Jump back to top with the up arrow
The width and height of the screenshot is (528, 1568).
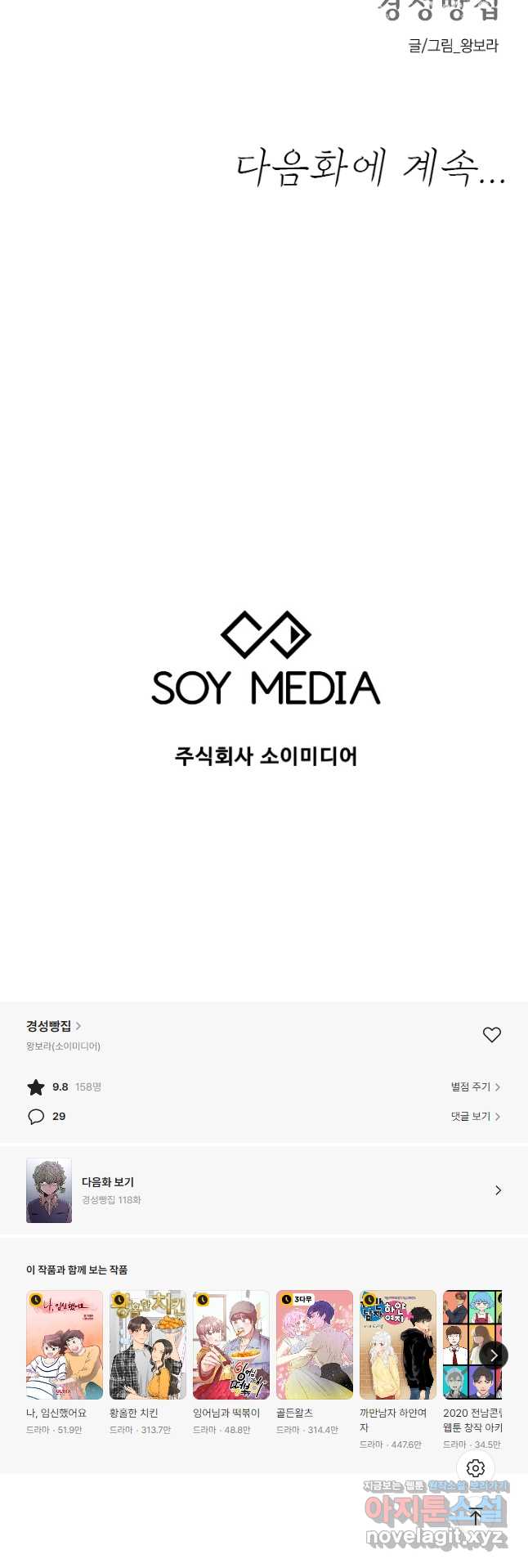(x=476, y=1516)
